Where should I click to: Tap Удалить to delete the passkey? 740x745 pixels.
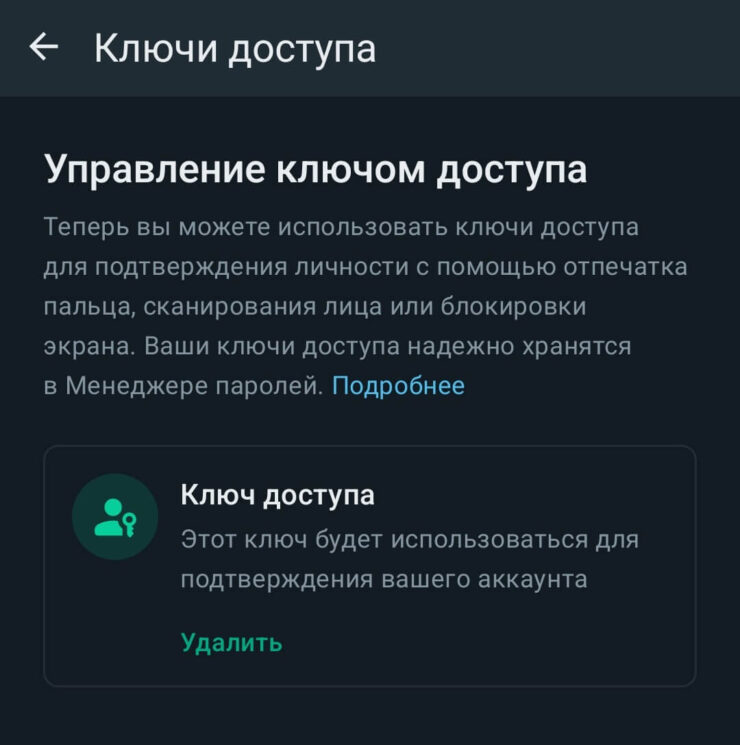pyautogui.click(x=231, y=642)
